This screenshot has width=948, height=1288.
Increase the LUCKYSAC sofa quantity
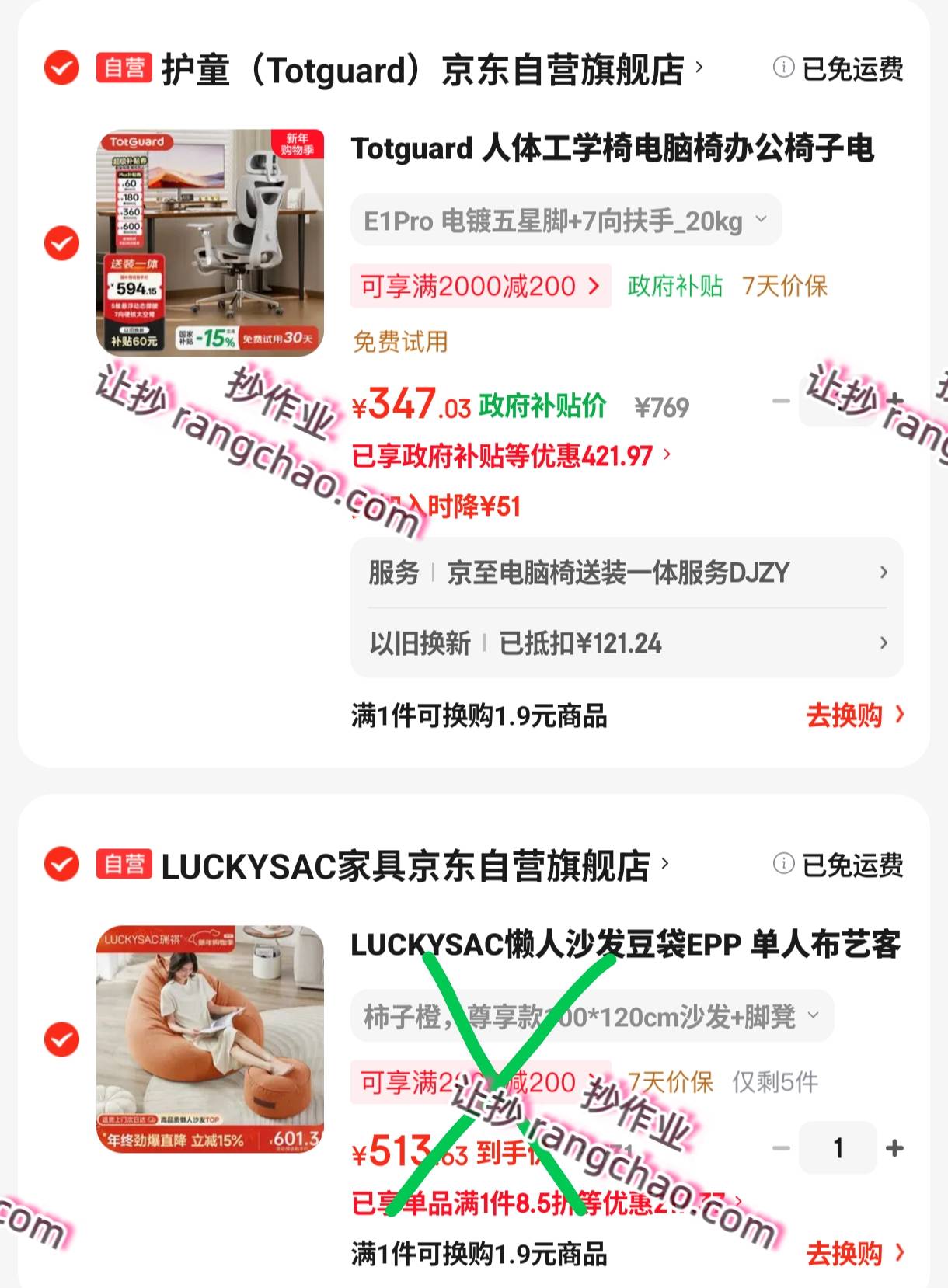894,1147
